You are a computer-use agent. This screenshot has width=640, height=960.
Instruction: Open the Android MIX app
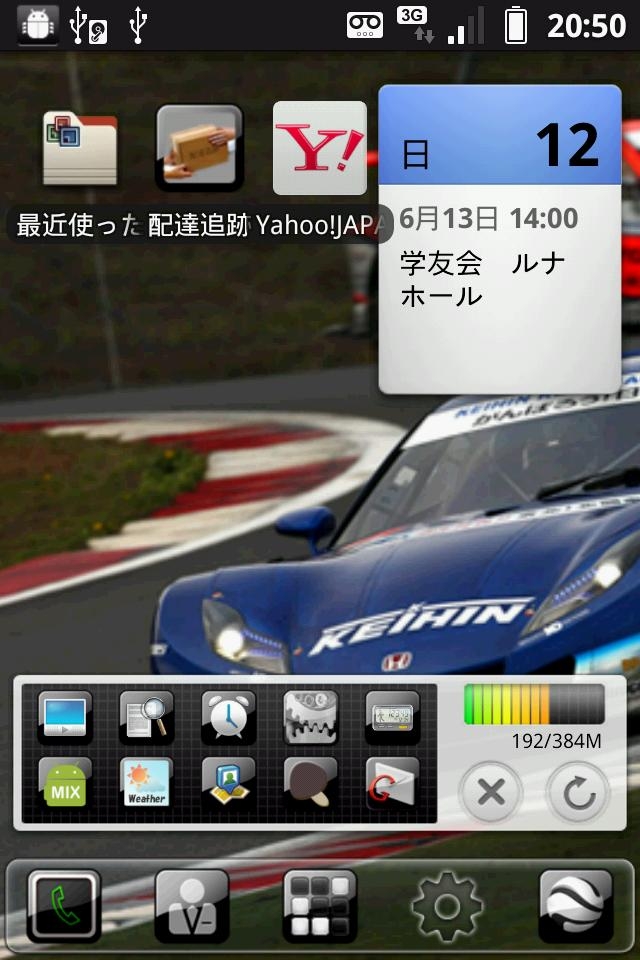[65, 783]
